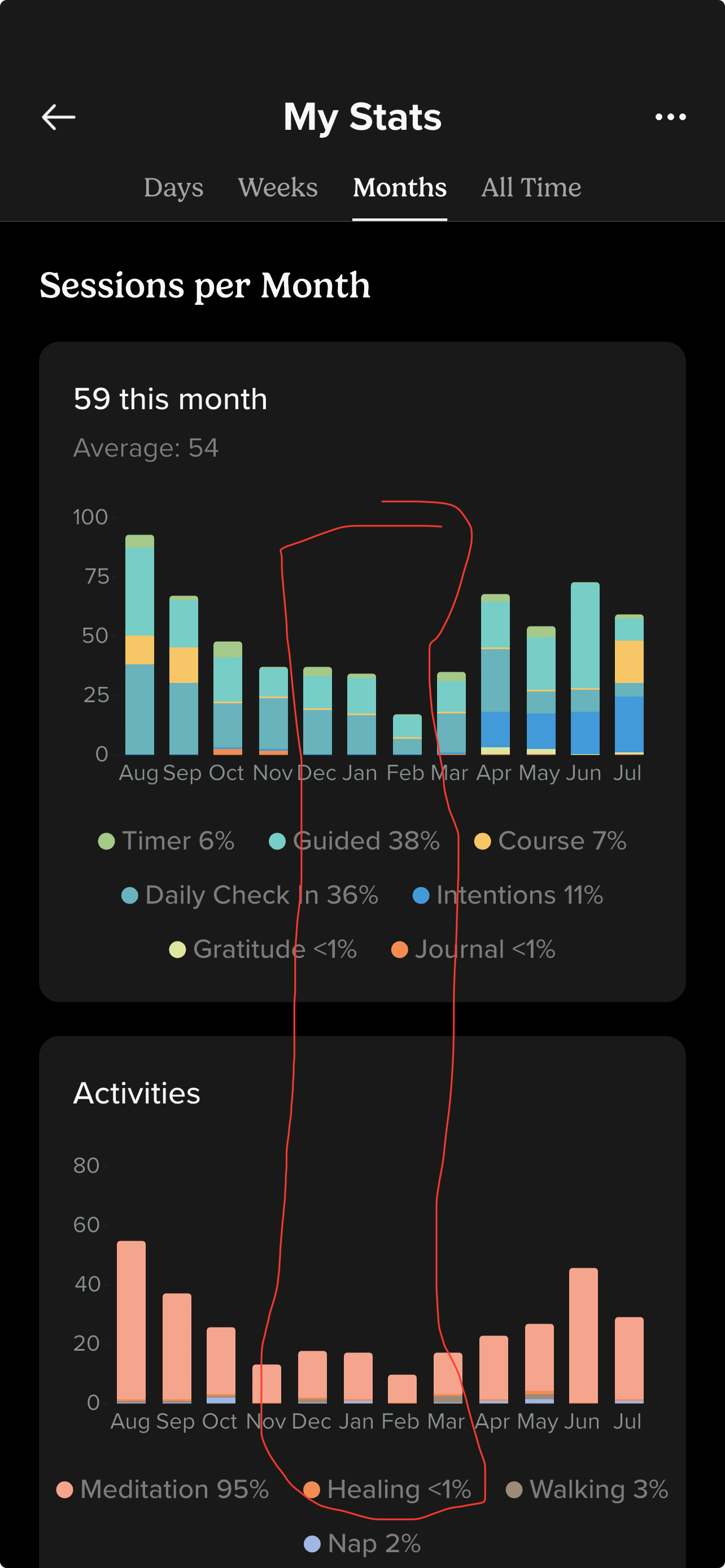
Task: Switch to the Days tab
Action: coord(173,187)
